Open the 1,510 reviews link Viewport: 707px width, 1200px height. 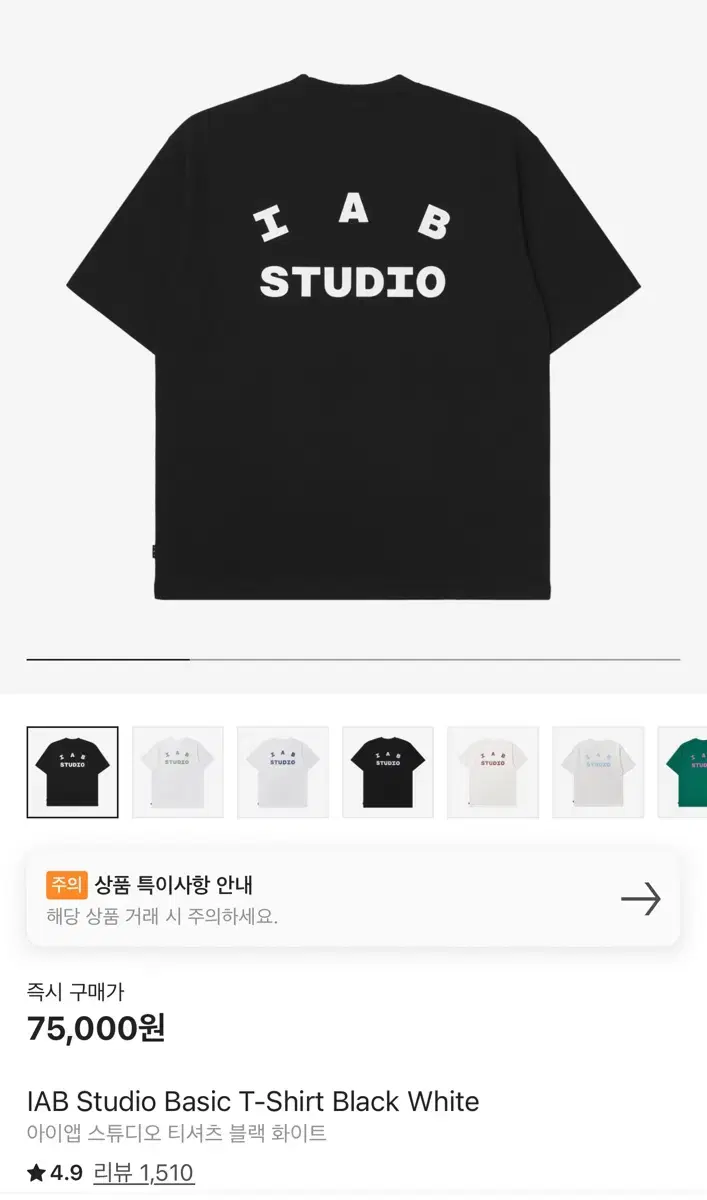coord(143,1173)
